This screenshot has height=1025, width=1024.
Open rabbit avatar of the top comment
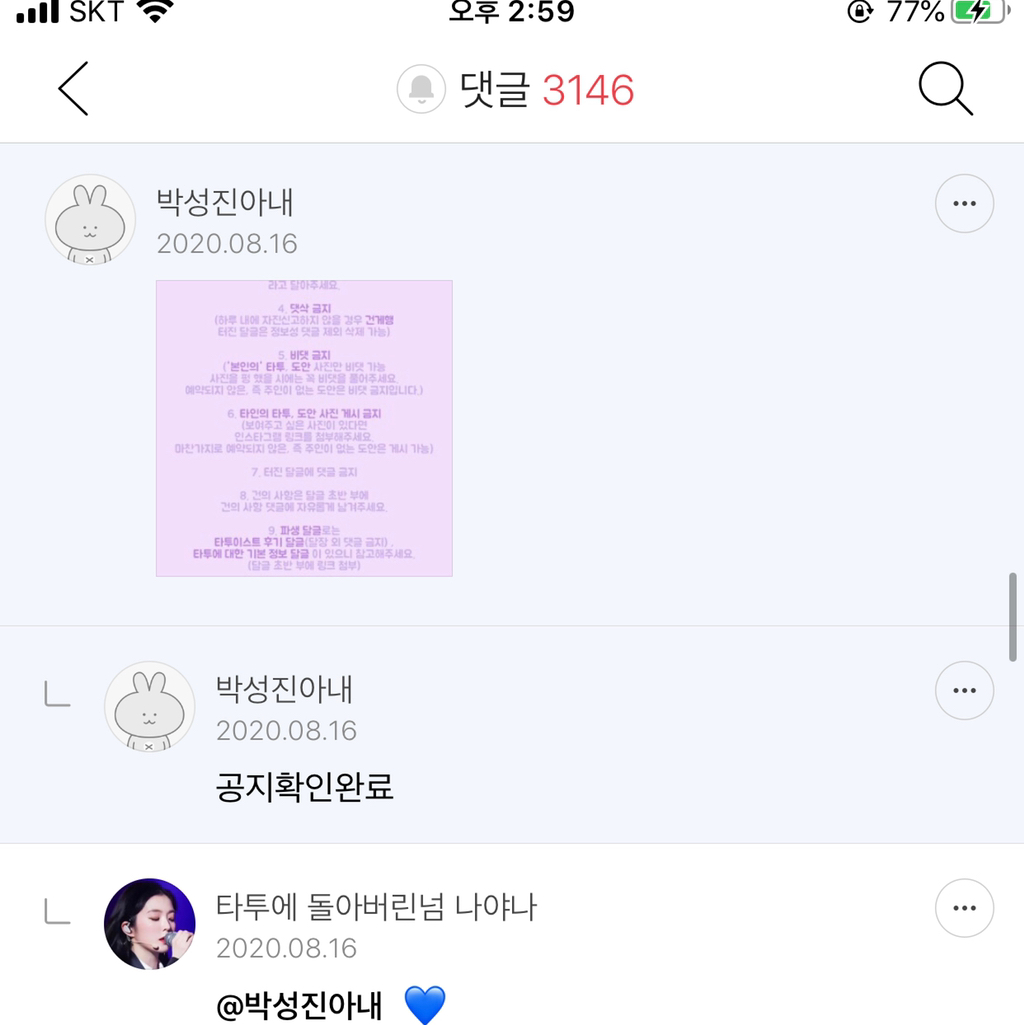coord(90,220)
